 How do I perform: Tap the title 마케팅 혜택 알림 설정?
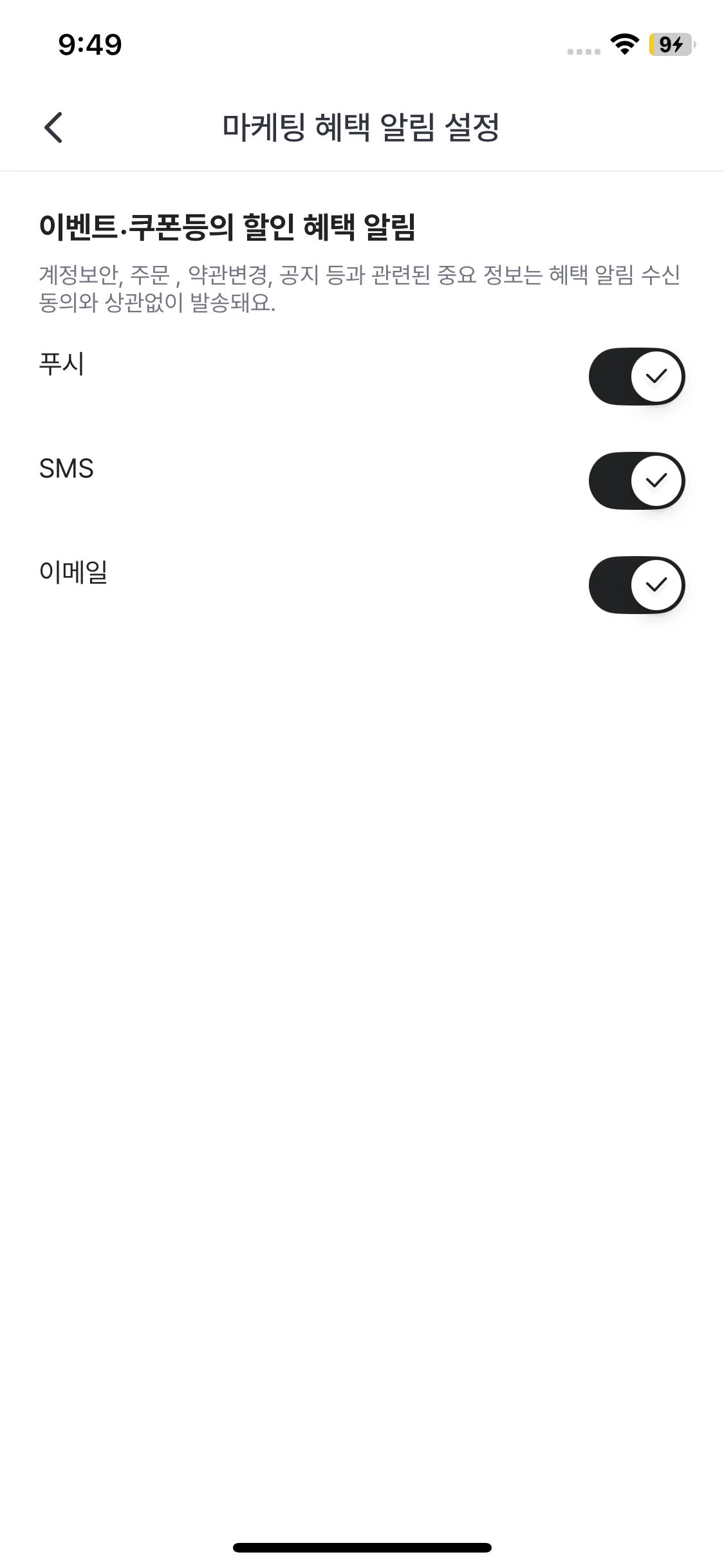point(362,126)
